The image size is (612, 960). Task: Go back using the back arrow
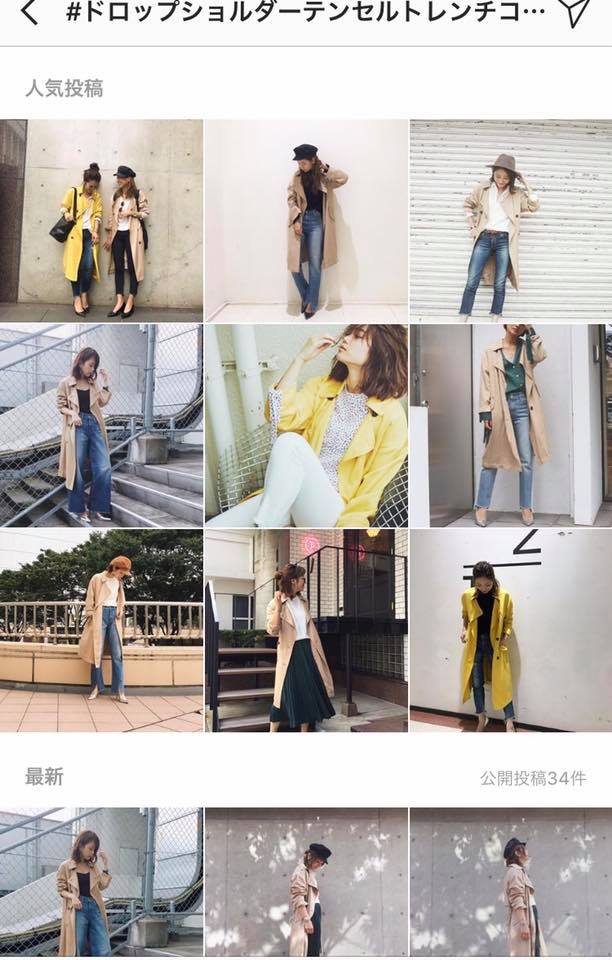(30, 13)
